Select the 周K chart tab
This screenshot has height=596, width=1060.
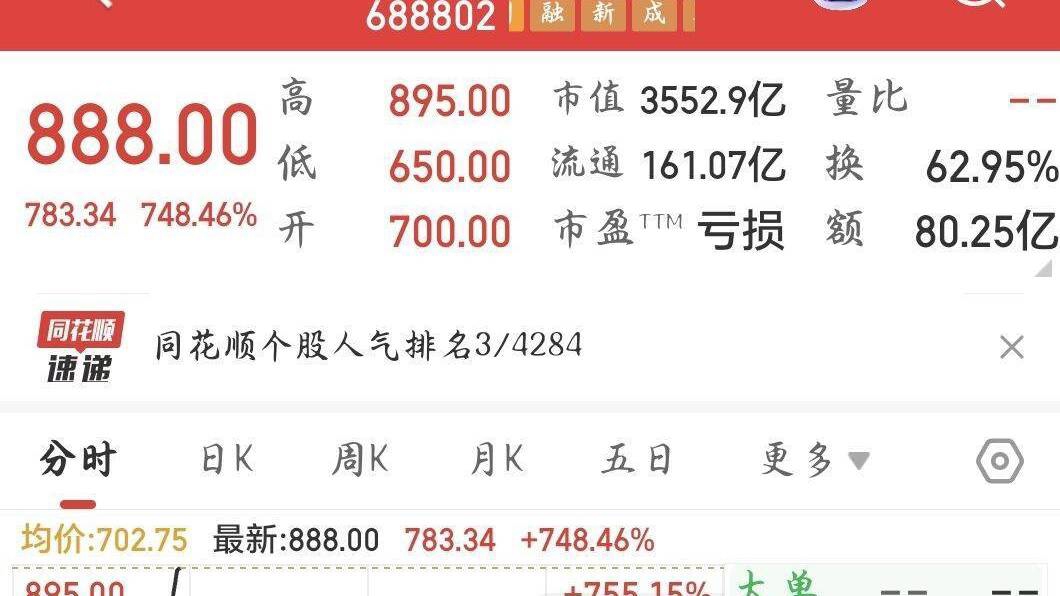pyautogui.click(x=359, y=460)
